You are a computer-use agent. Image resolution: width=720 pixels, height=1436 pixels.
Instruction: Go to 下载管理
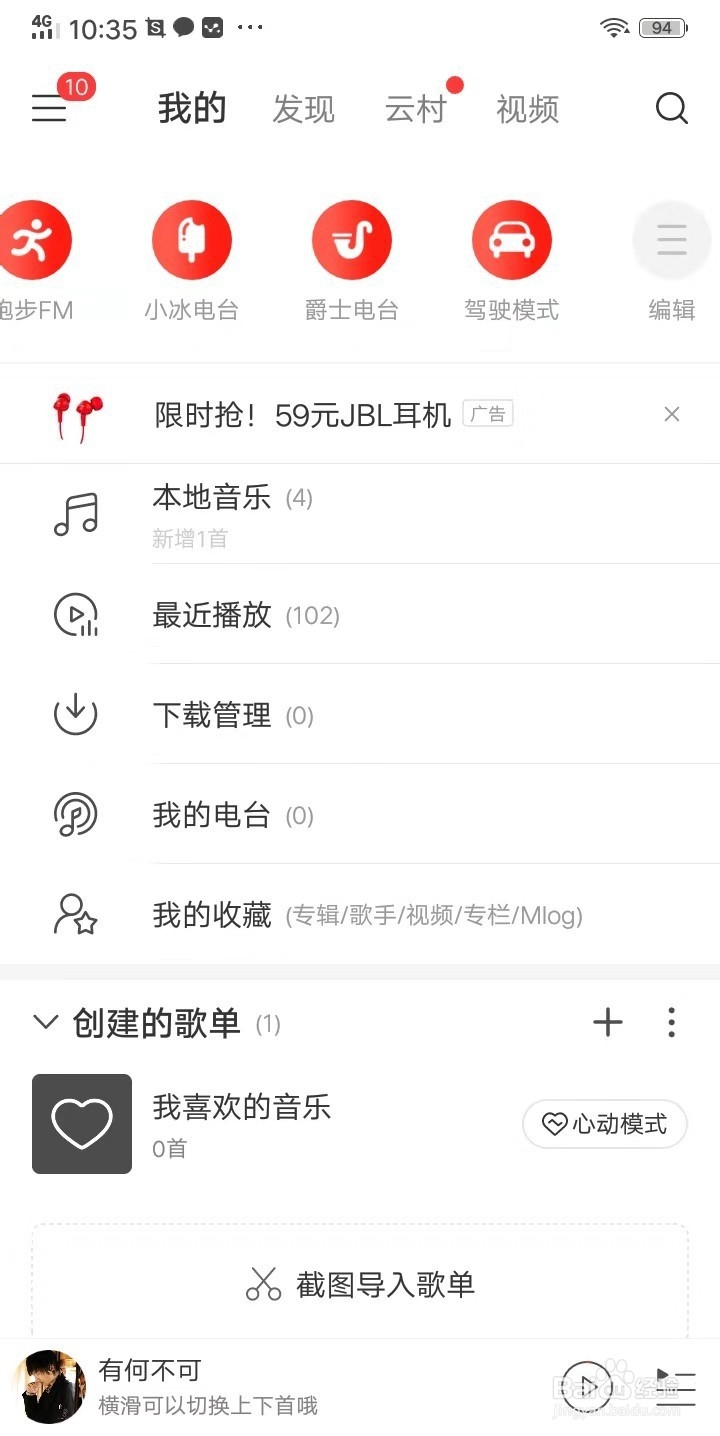[x=212, y=715]
